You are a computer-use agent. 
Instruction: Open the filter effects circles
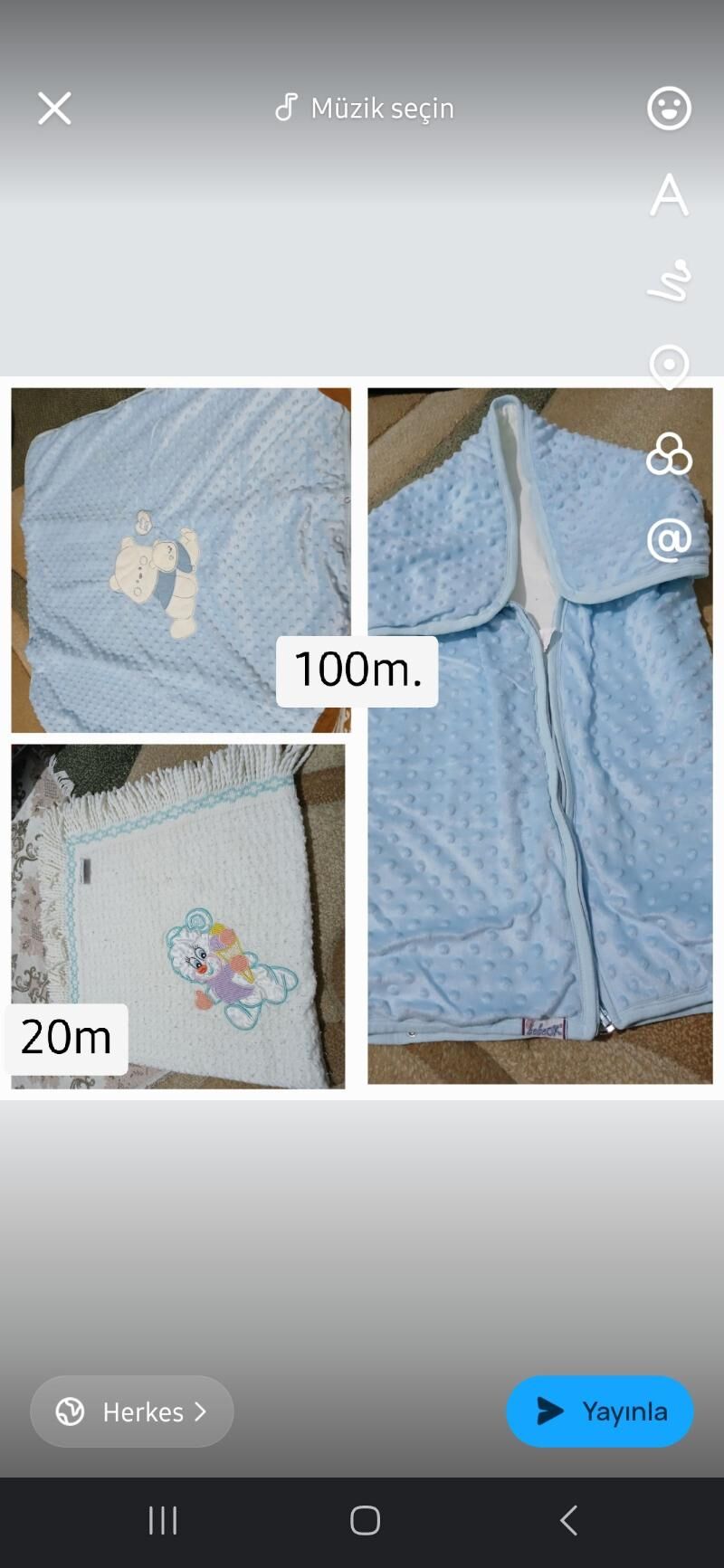pos(669,453)
